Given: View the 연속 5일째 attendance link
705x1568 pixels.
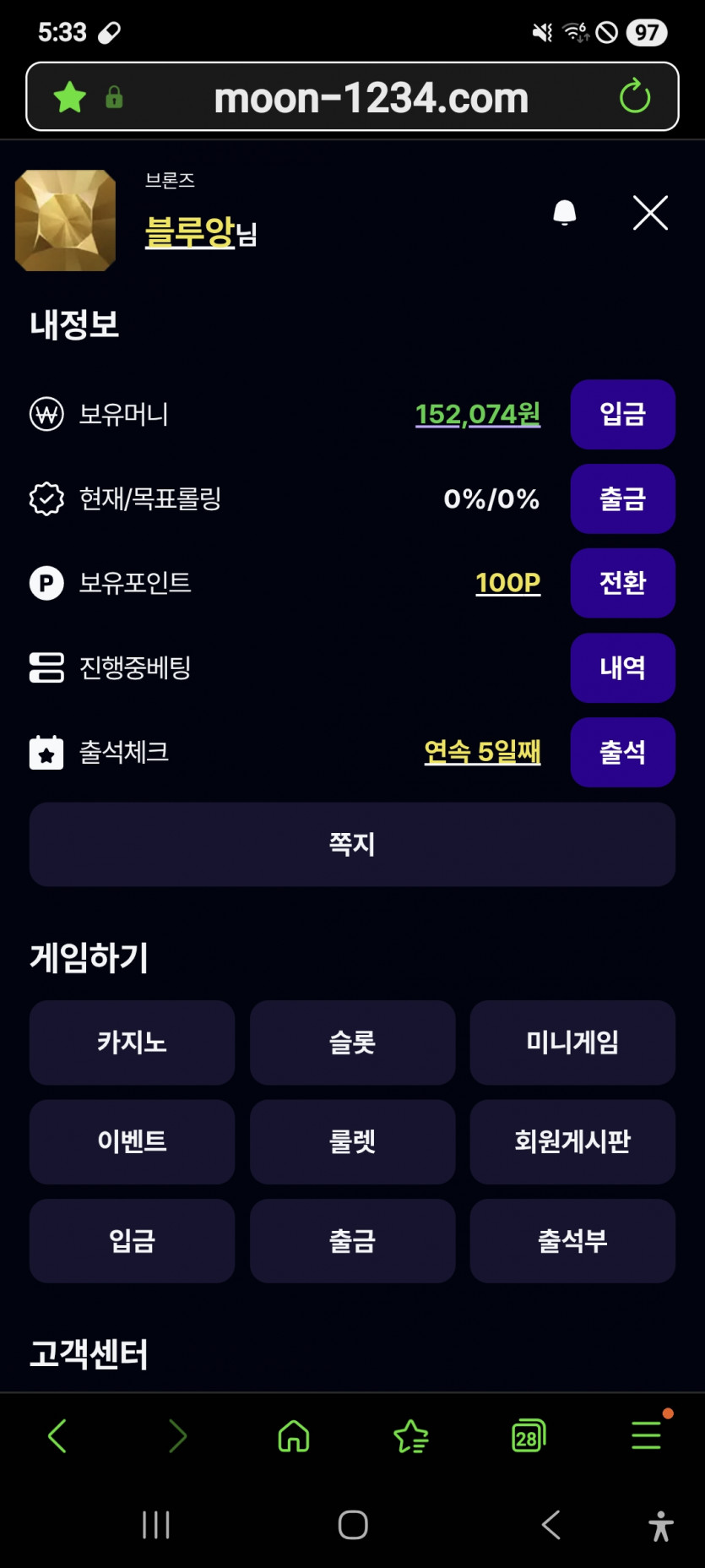Looking at the screenshot, I should (x=483, y=752).
